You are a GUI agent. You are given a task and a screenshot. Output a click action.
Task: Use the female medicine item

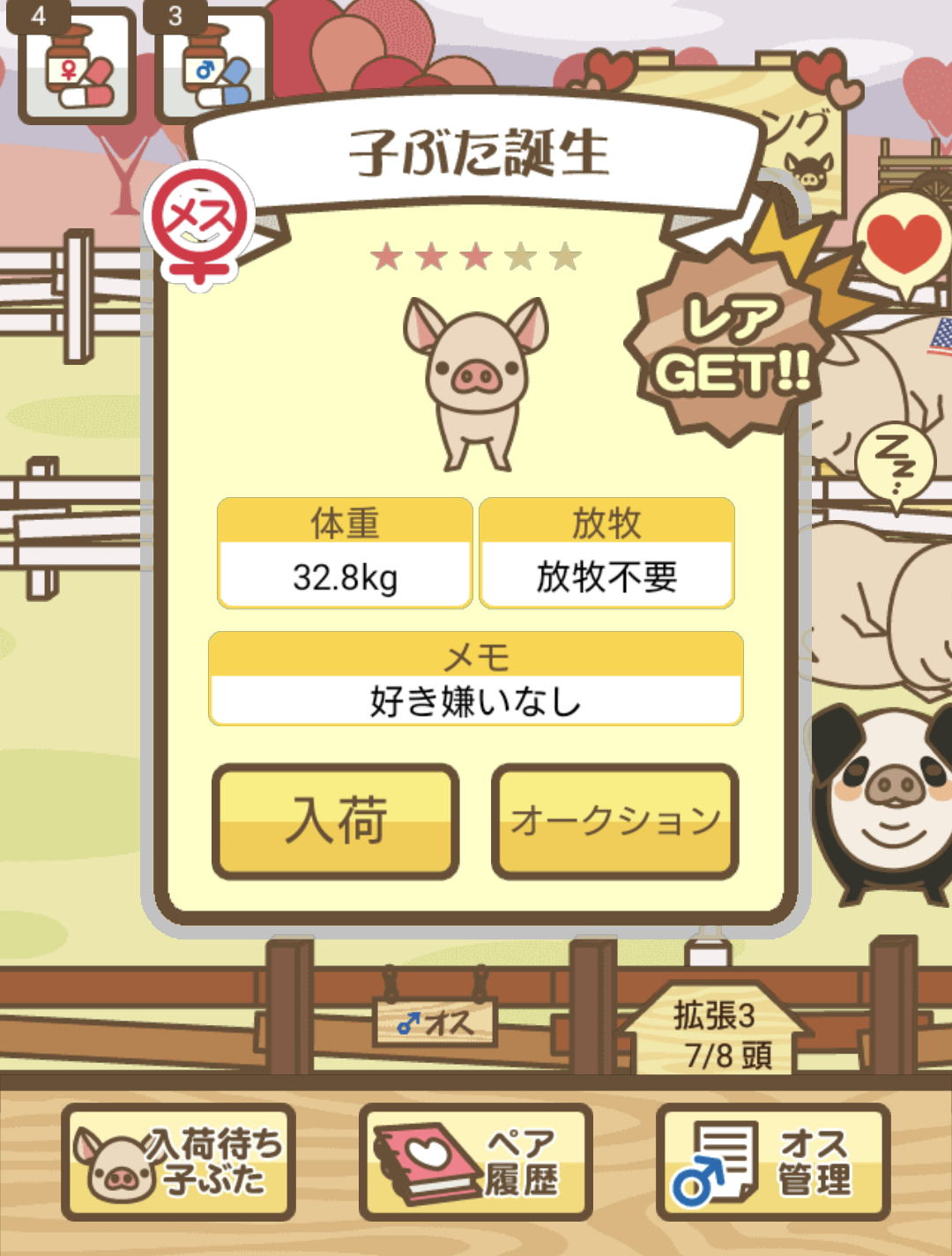pos(78,66)
